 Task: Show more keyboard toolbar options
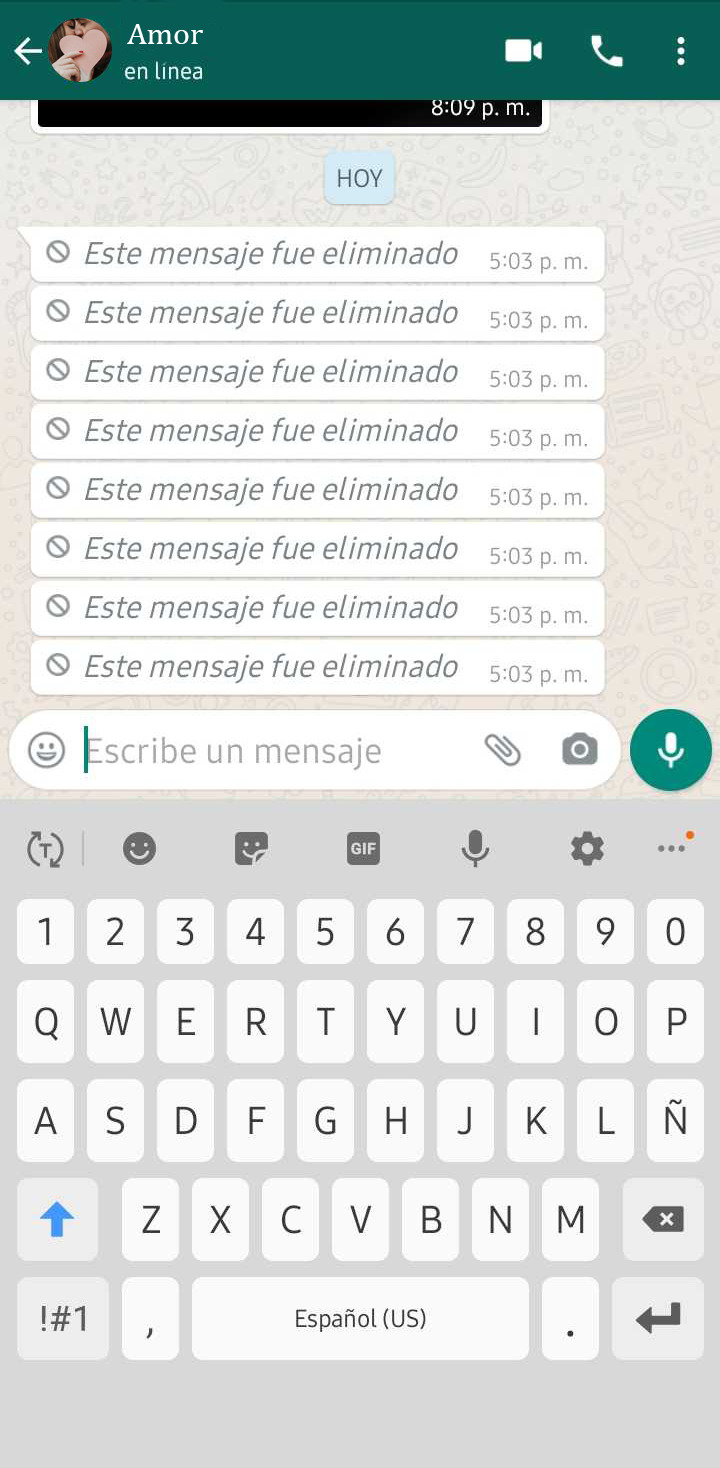point(671,849)
